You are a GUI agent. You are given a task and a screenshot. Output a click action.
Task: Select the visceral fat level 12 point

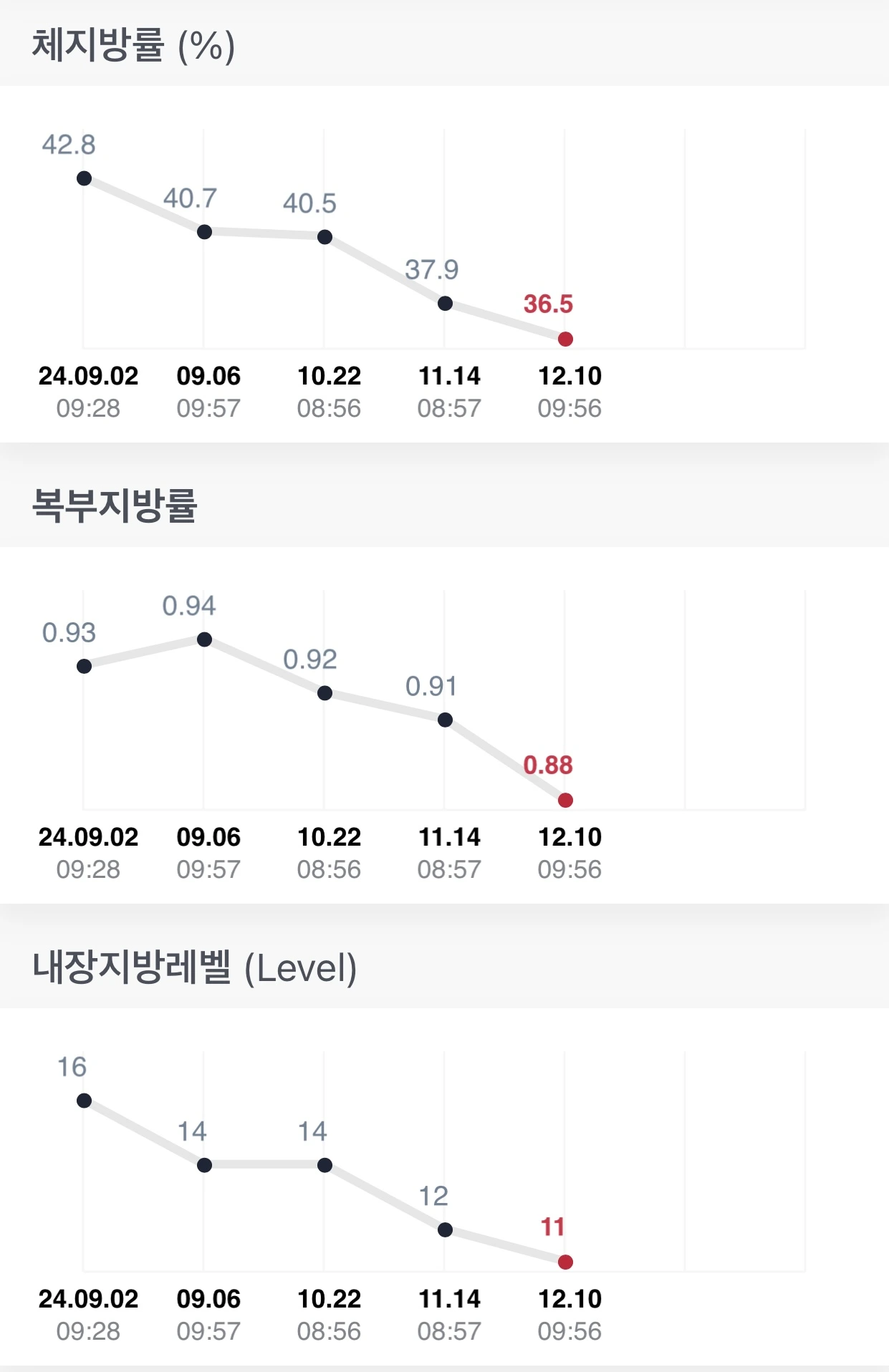coord(445,1230)
